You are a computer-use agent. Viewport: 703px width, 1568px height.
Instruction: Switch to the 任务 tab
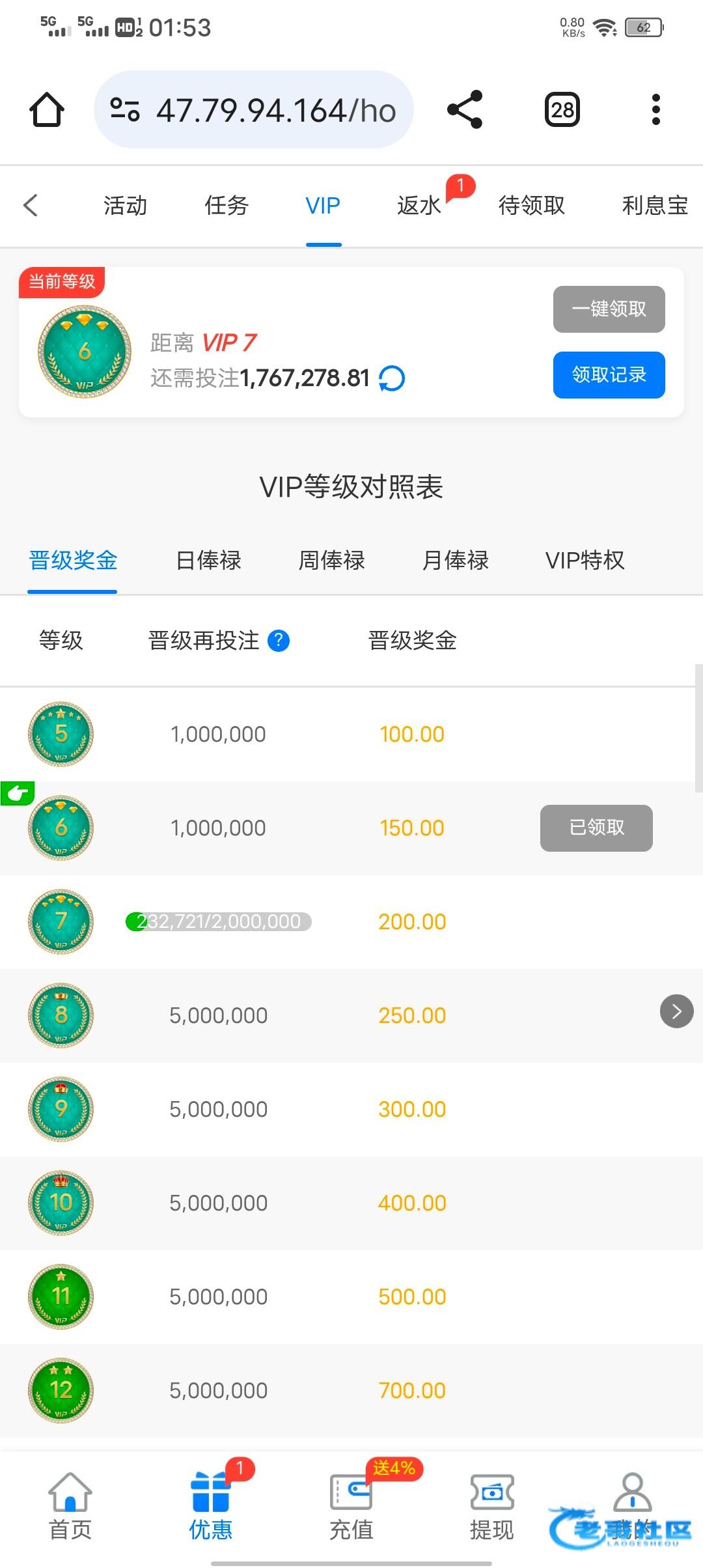pyautogui.click(x=227, y=206)
